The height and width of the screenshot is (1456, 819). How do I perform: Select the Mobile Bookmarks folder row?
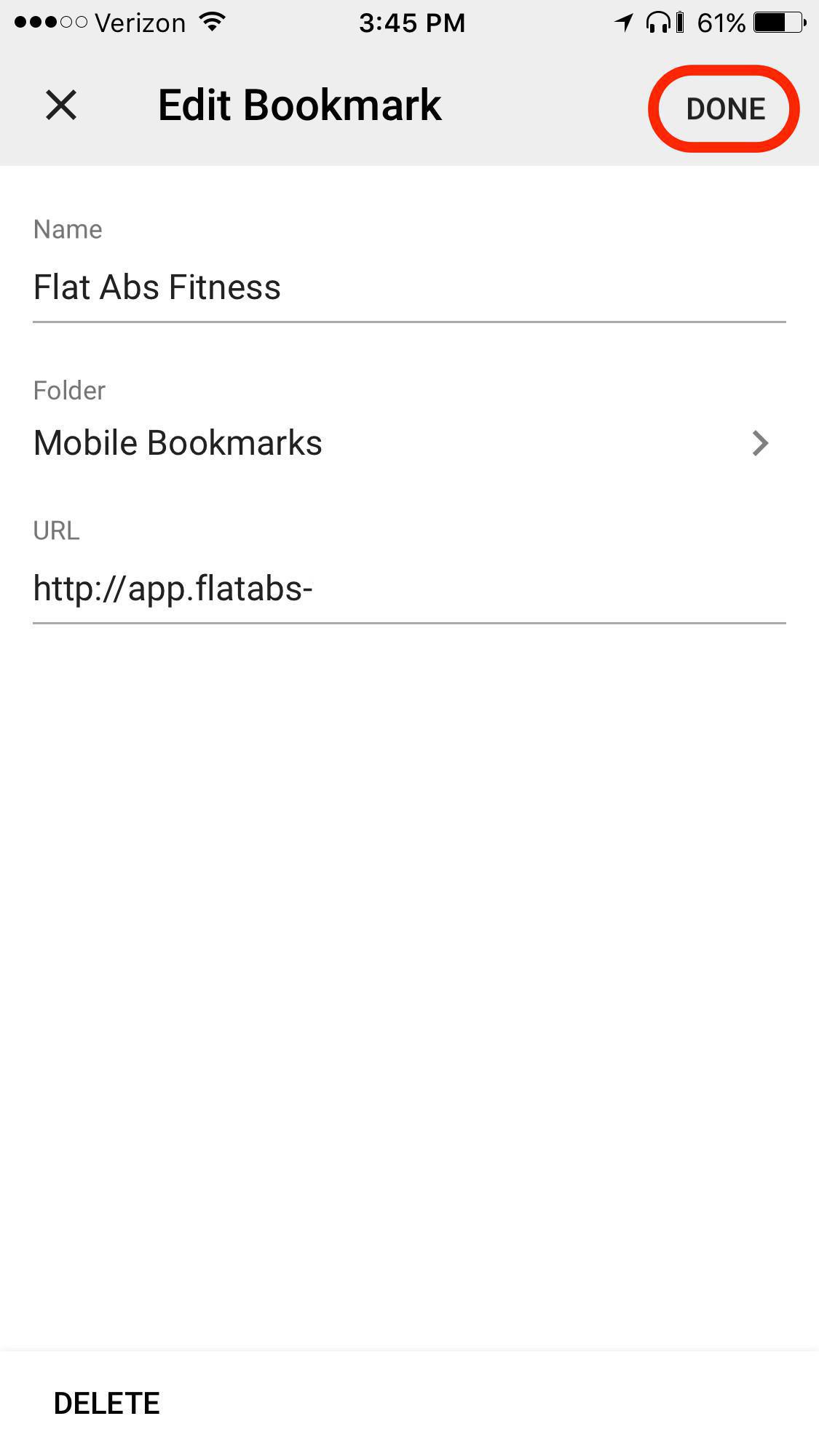coord(291,442)
